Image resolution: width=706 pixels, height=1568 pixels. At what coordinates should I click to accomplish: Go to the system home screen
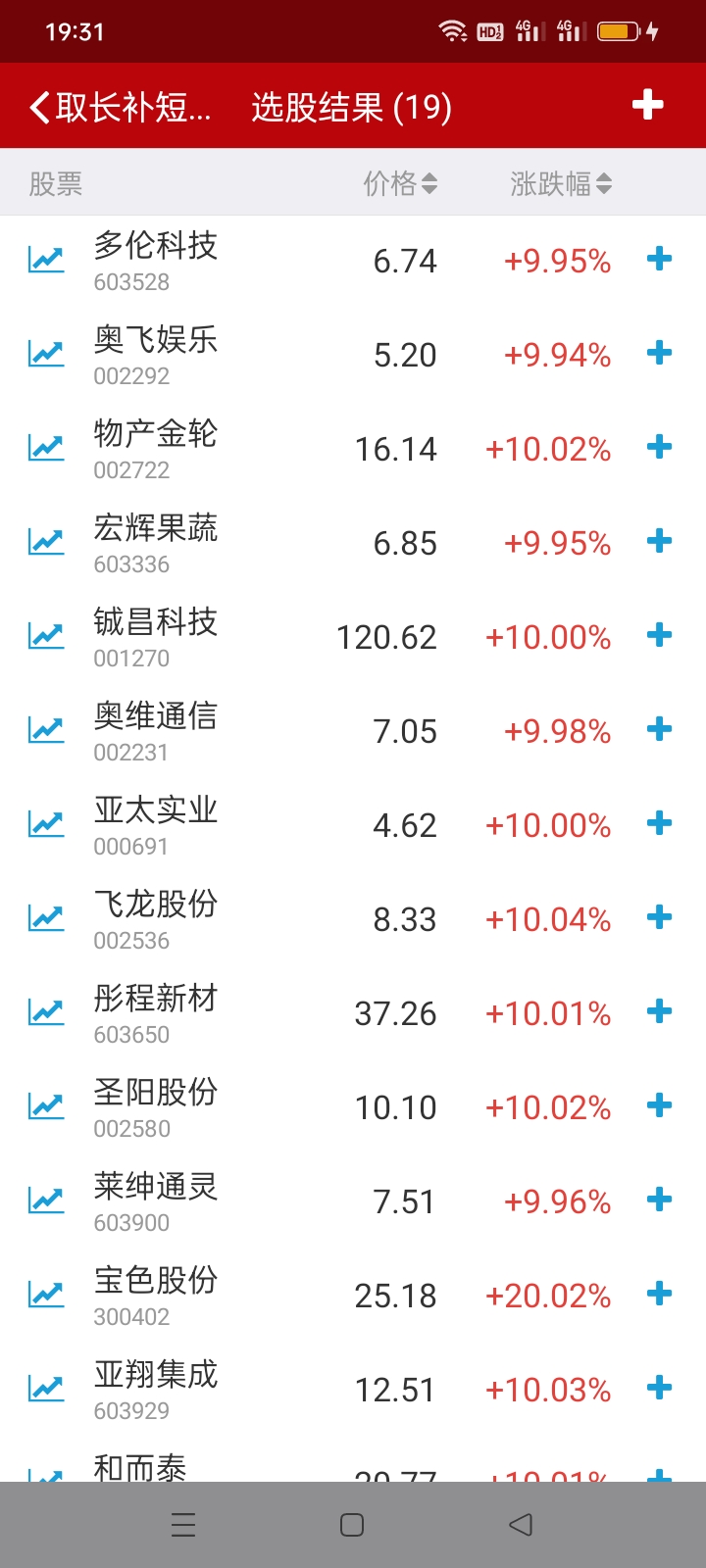(352, 1525)
